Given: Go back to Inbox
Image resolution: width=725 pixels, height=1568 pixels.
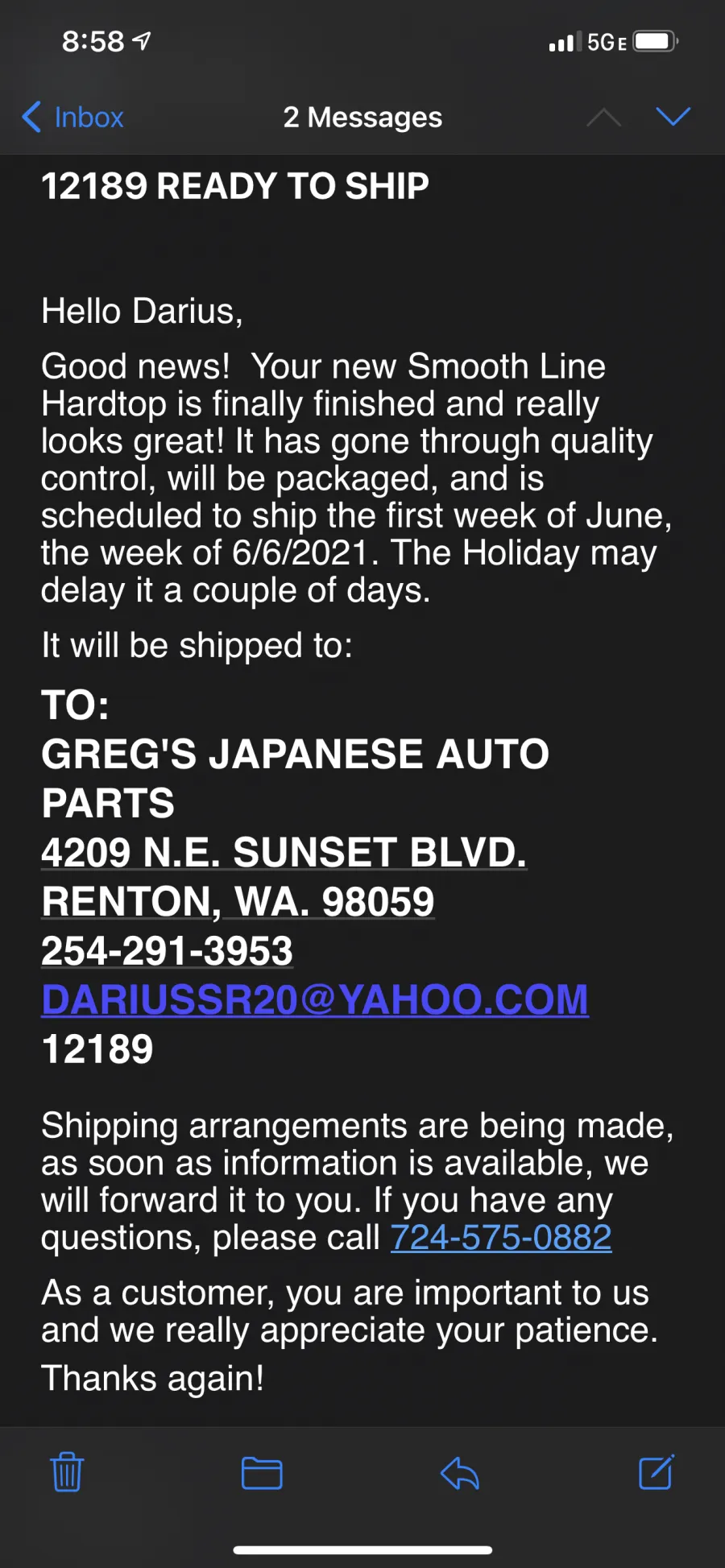Looking at the screenshot, I should pyautogui.click(x=74, y=118).
